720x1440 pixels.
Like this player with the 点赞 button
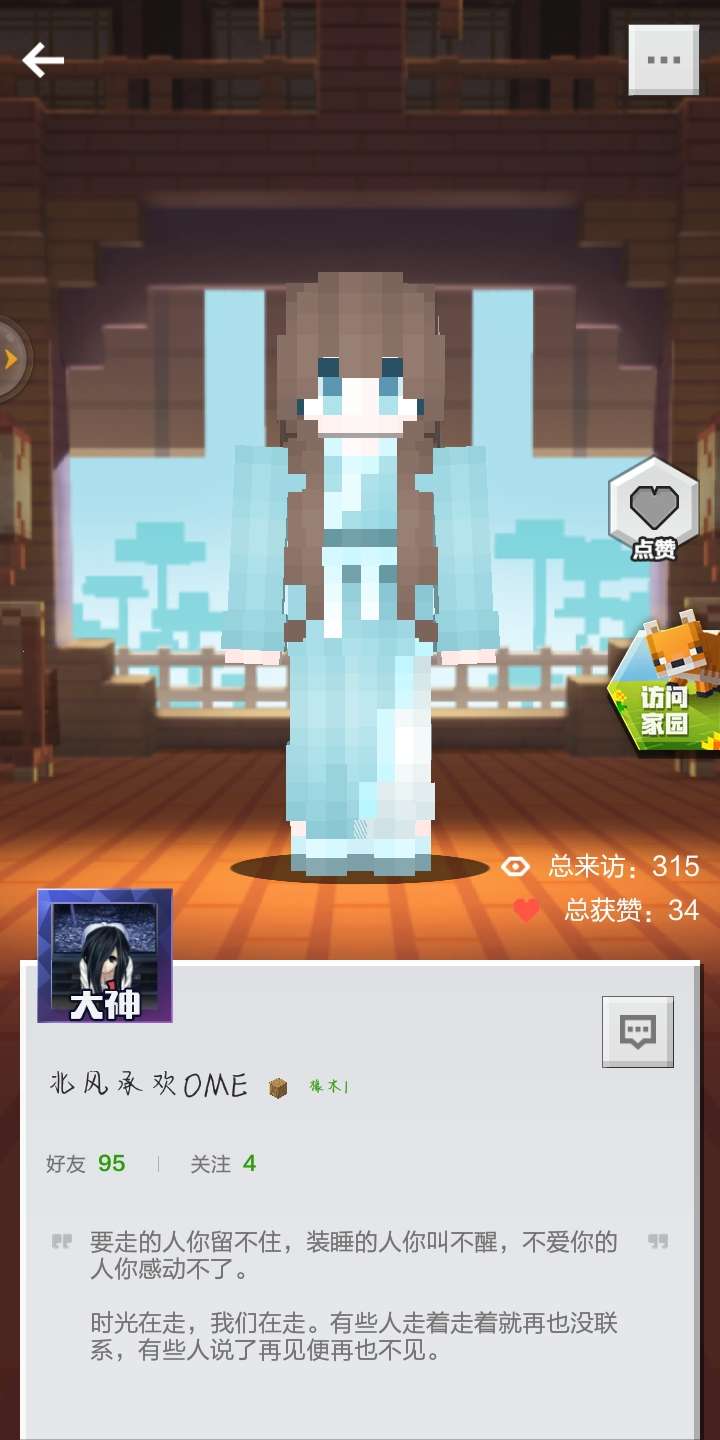click(x=654, y=510)
